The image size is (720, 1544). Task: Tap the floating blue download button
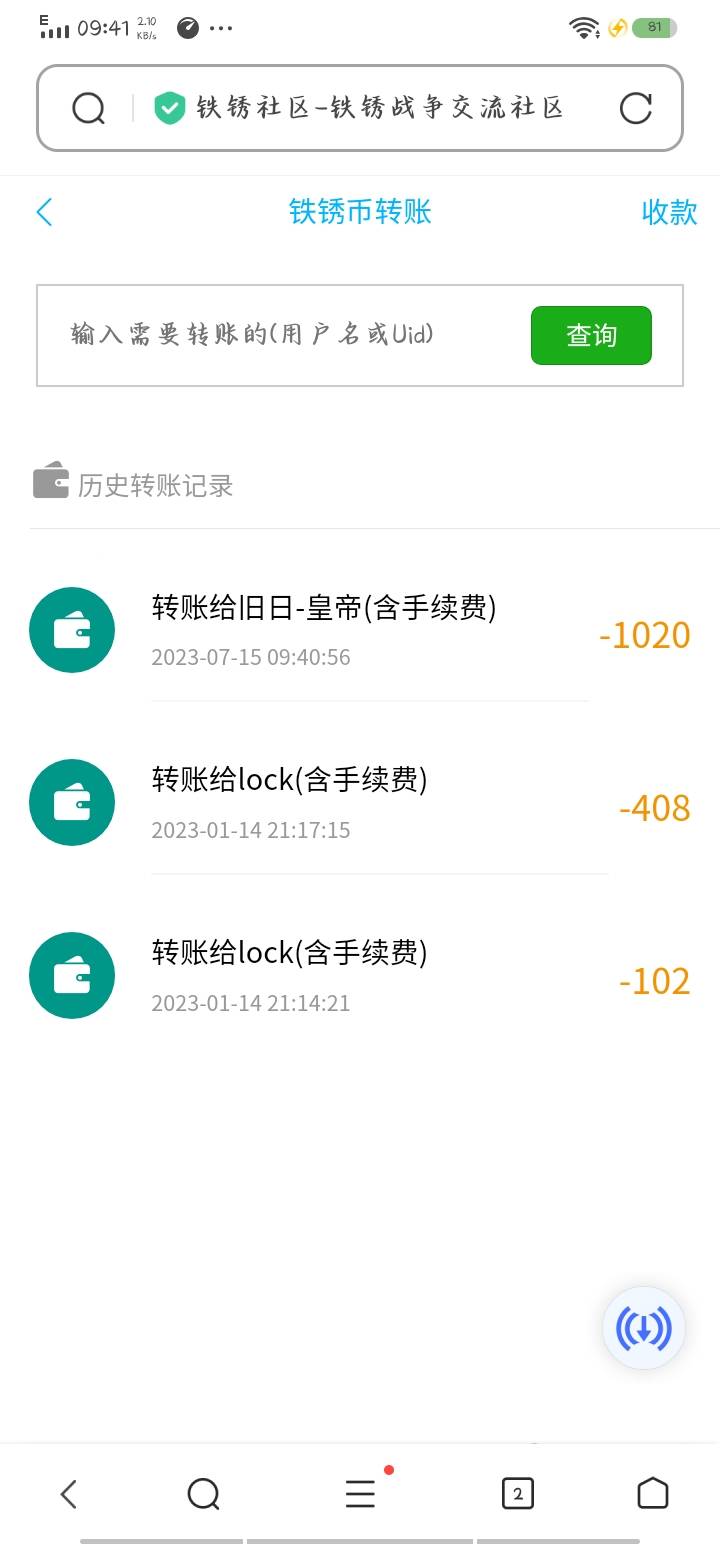point(644,1328)
